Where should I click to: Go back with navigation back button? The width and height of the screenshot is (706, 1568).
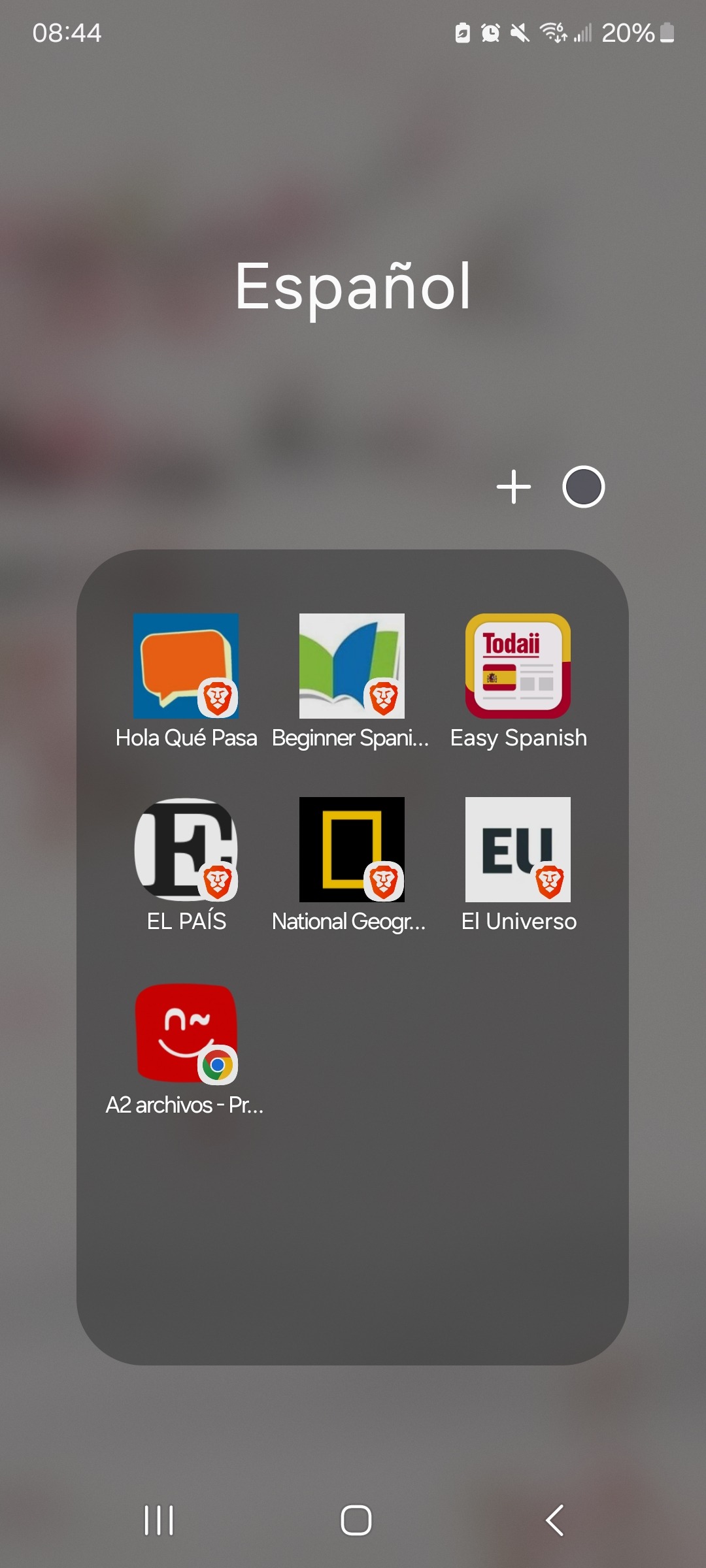554,1520
